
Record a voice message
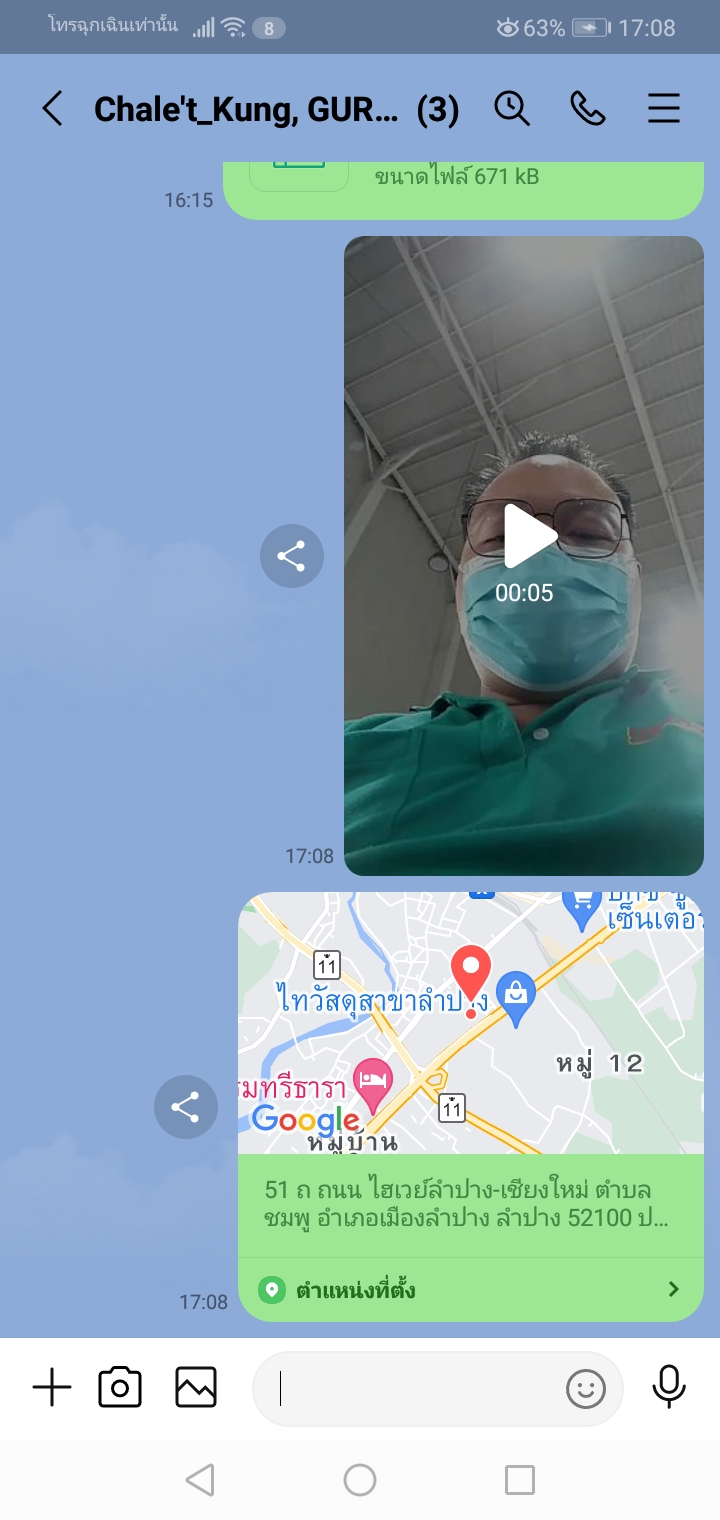[669, 1387]
